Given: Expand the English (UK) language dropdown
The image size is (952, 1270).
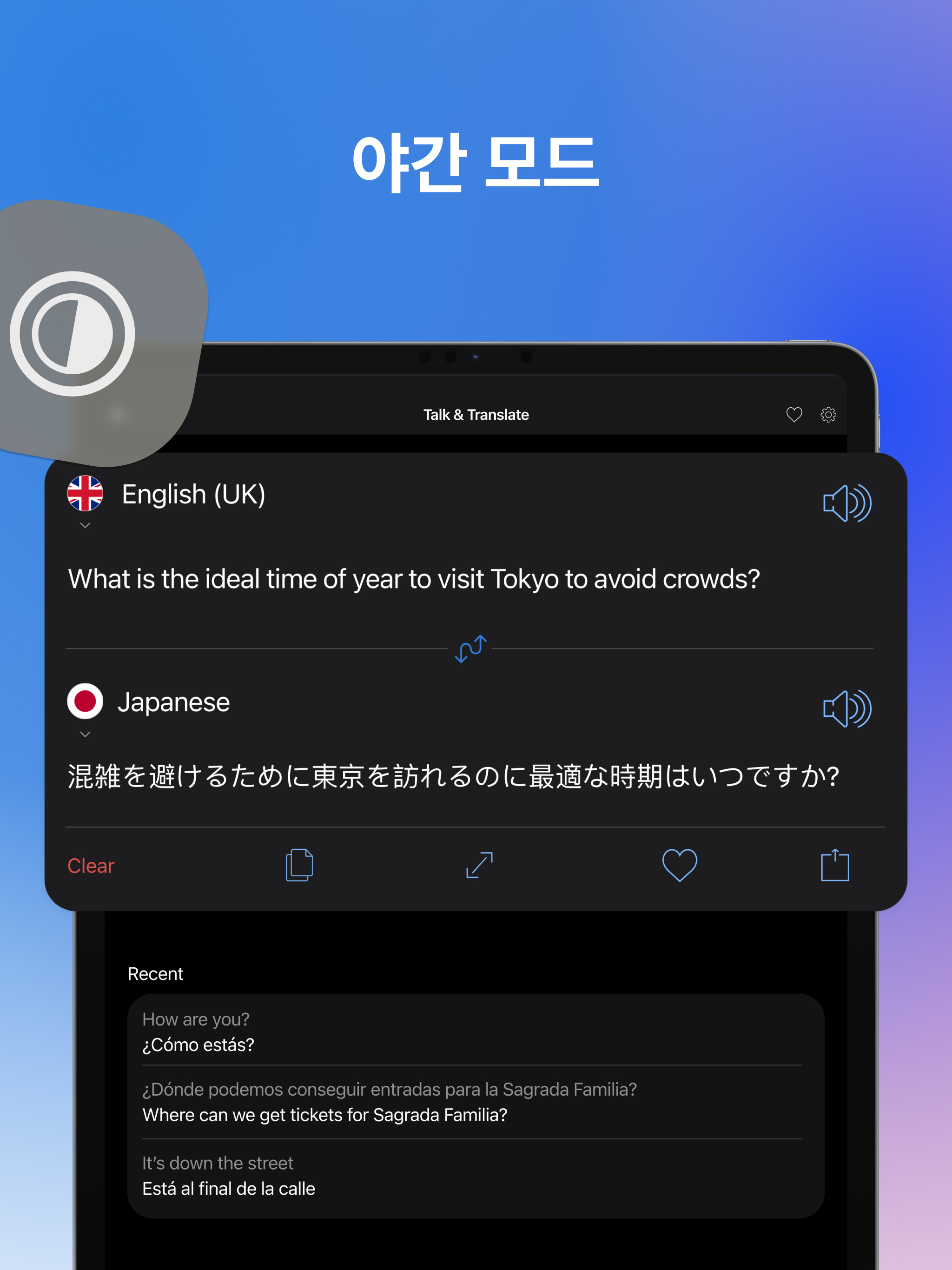Looking at the screenshot, I should click(85, 525).
